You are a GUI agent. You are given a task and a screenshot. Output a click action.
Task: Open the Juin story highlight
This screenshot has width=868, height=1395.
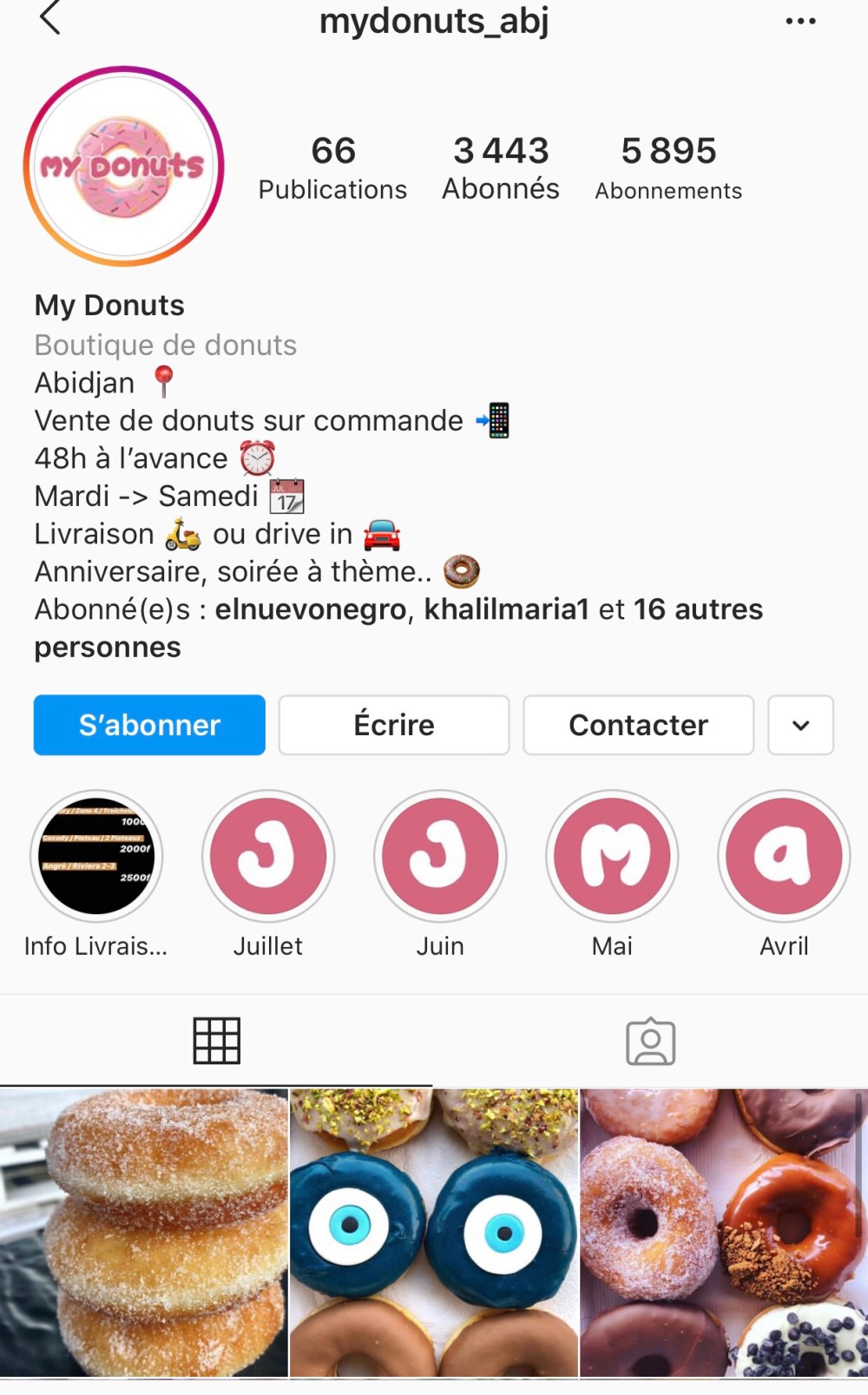coord(440,856)
